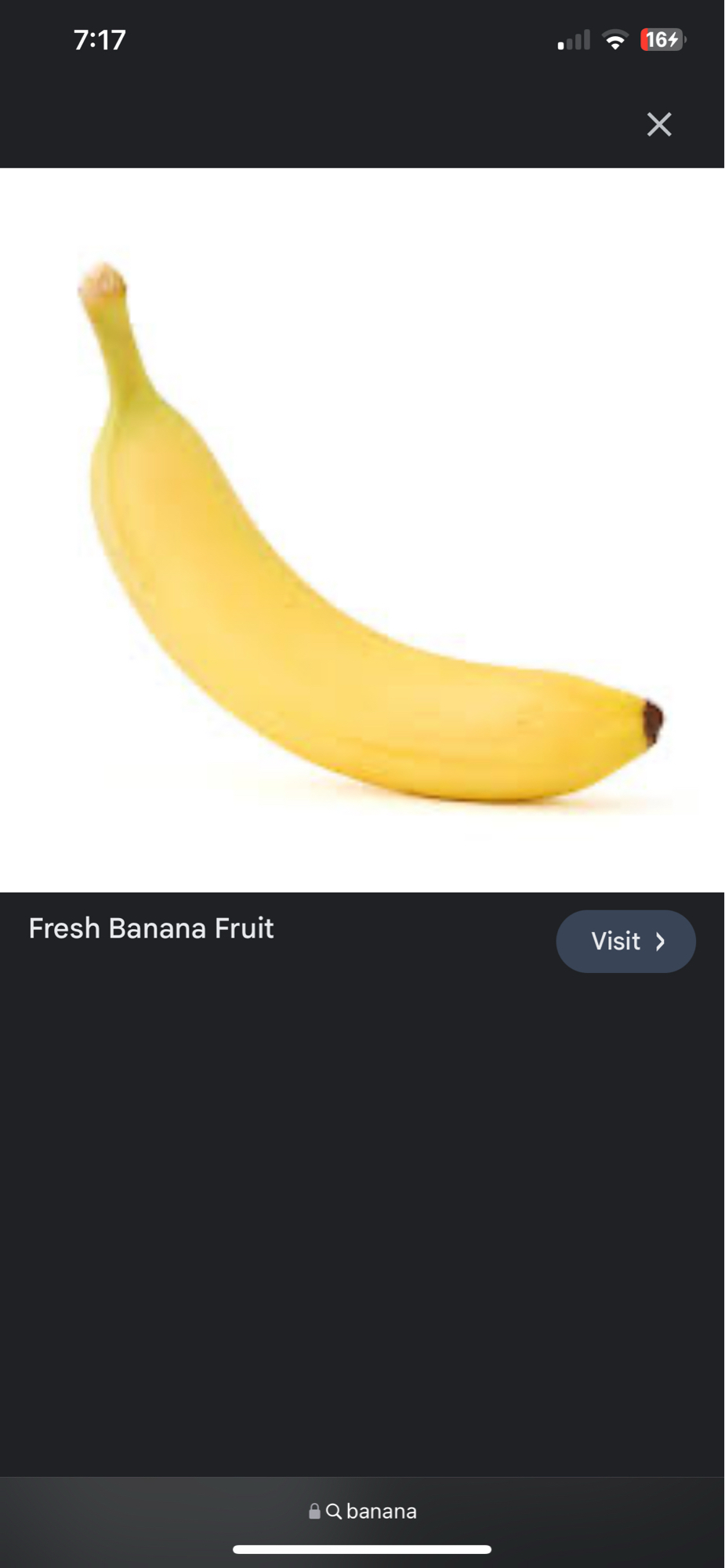Tap the Fresh Banana Fruit title text
The image size is (725, 1568).
point(150,928)
